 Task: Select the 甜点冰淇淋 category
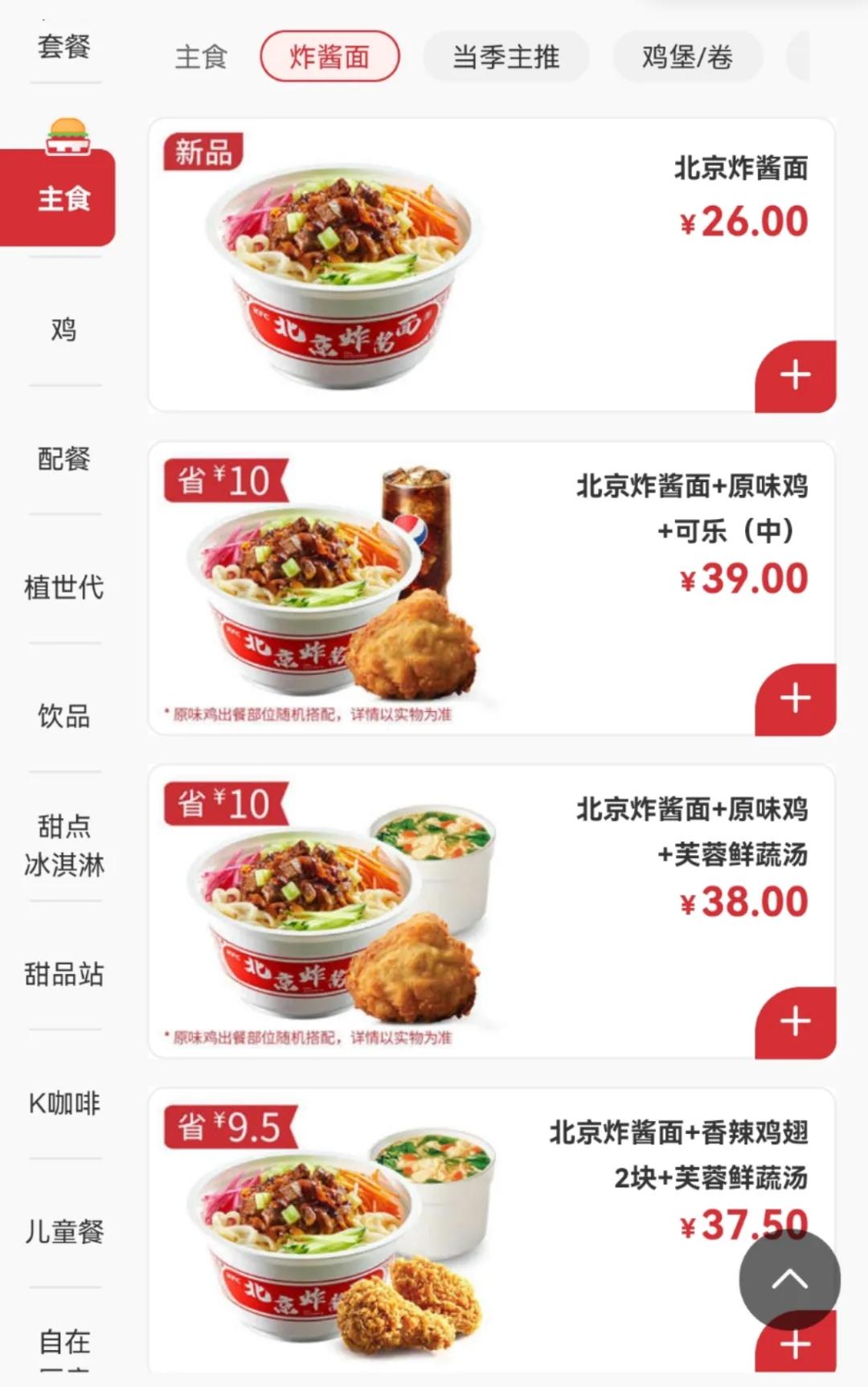pyautogui.click(x=64, y=844)
